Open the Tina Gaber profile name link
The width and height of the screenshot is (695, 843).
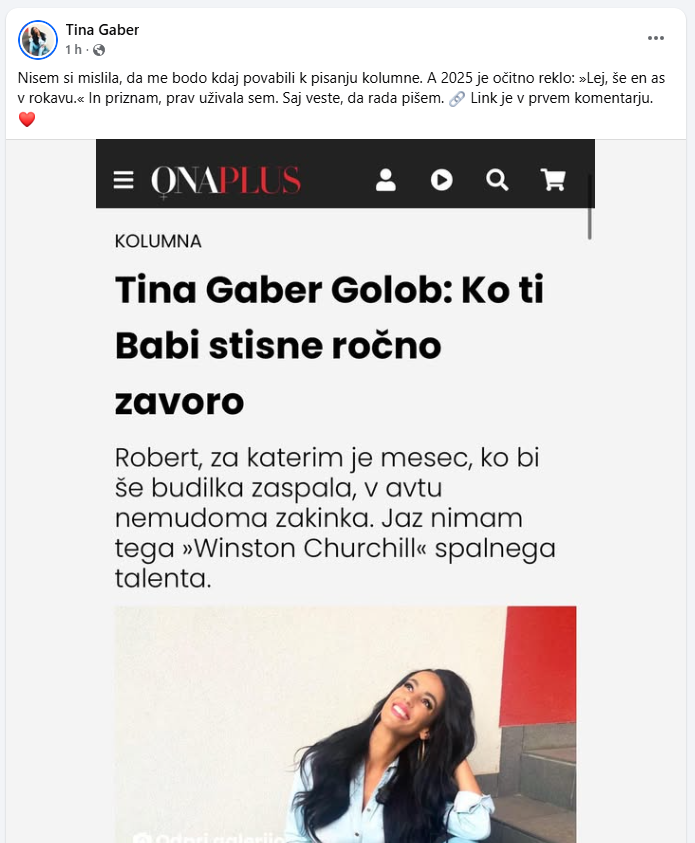pyautogui.click(x=102, y=30)
